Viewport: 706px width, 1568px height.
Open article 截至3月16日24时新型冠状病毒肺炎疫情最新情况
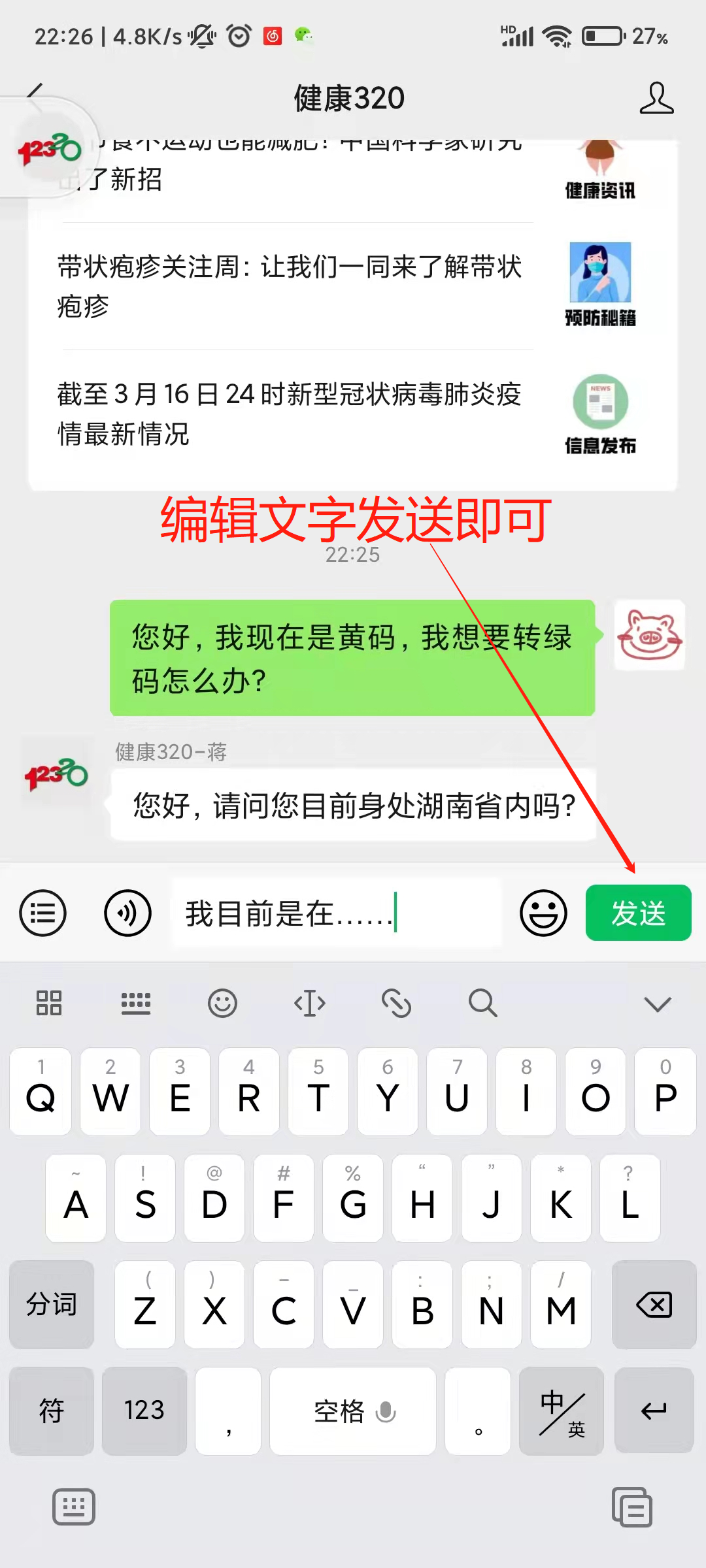[x=289, y=414]
